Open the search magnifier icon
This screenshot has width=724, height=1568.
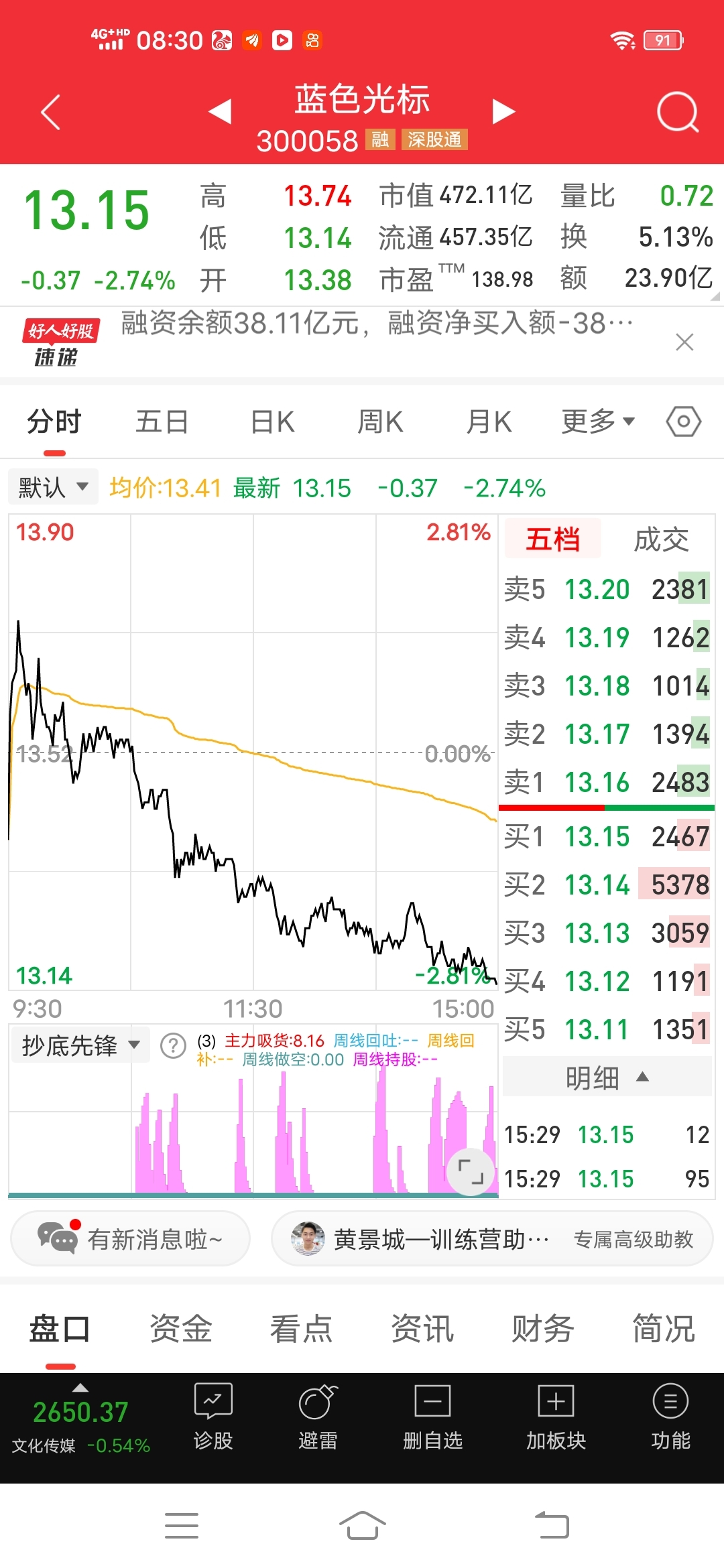point(678,112)
